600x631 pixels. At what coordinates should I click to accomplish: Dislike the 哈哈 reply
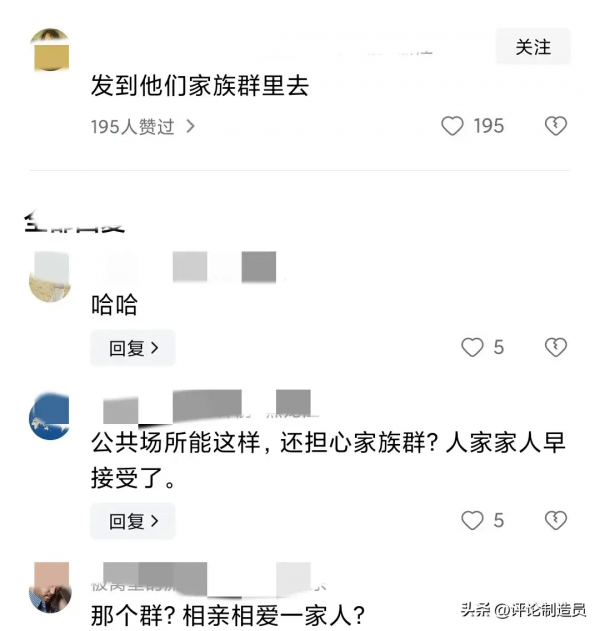point(555,348)
